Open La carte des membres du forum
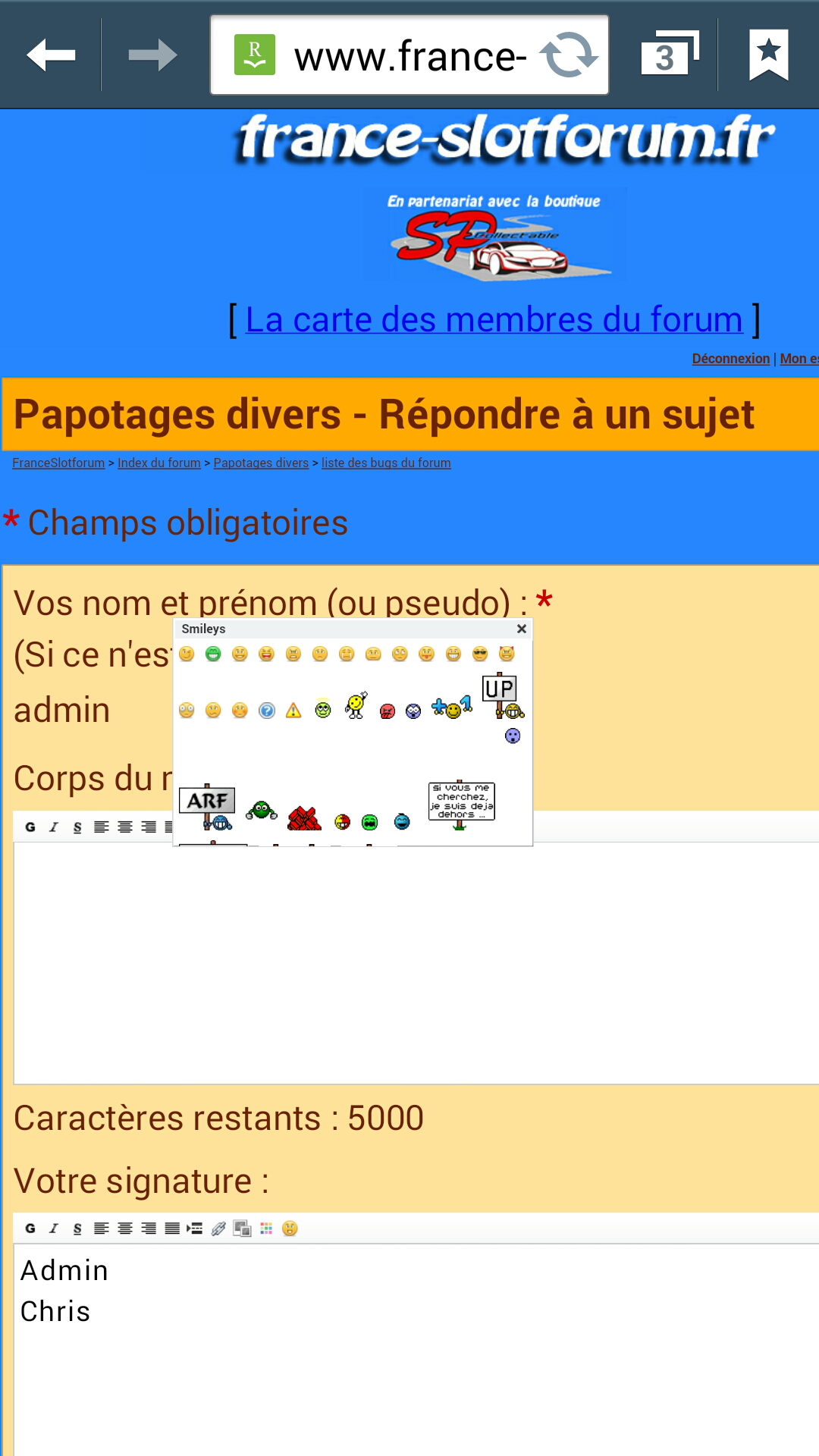The width and height of the screenshot is (819, 1456). [494, 320]
